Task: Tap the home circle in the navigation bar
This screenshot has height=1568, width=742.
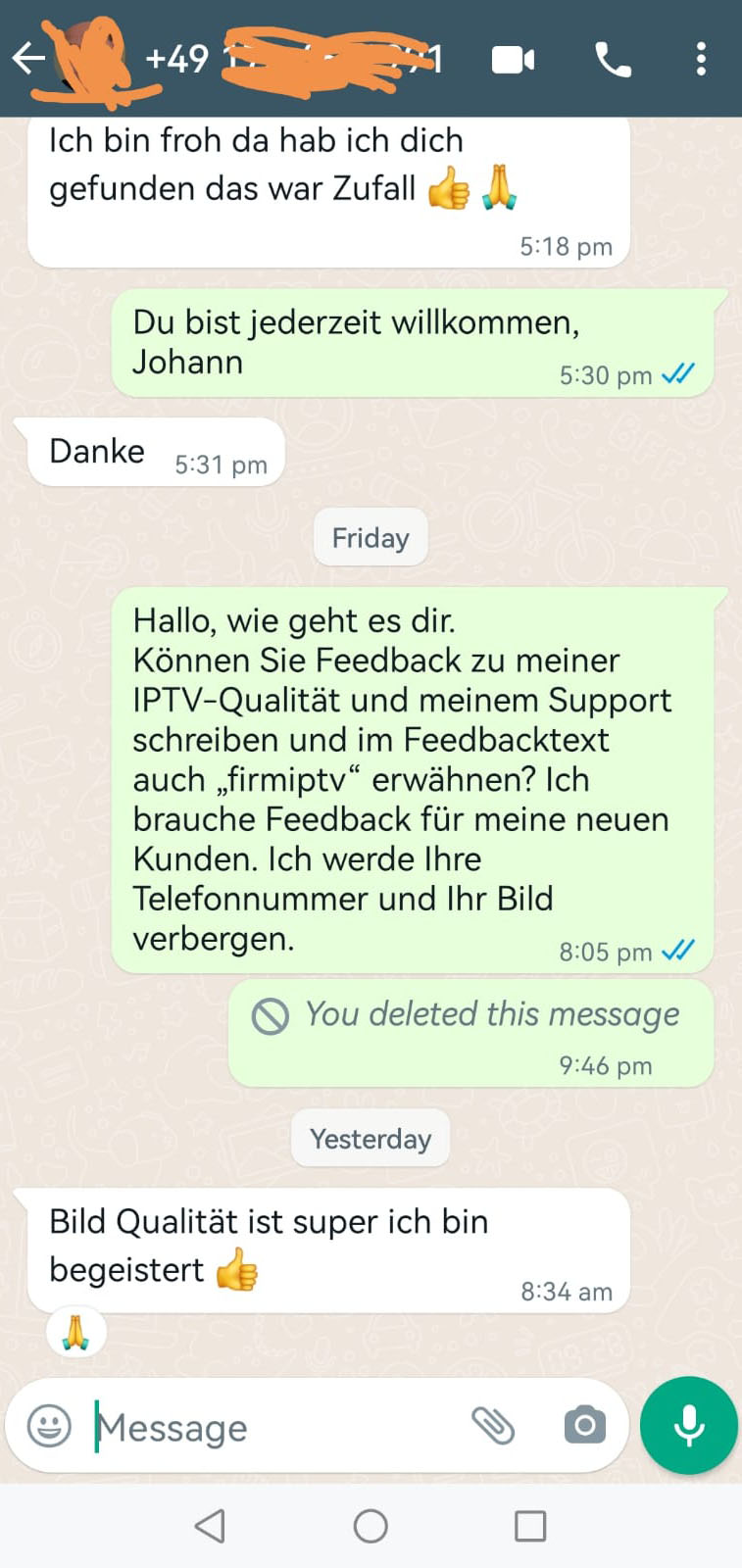Action: pyautogui.click(x=370, y=1525)
